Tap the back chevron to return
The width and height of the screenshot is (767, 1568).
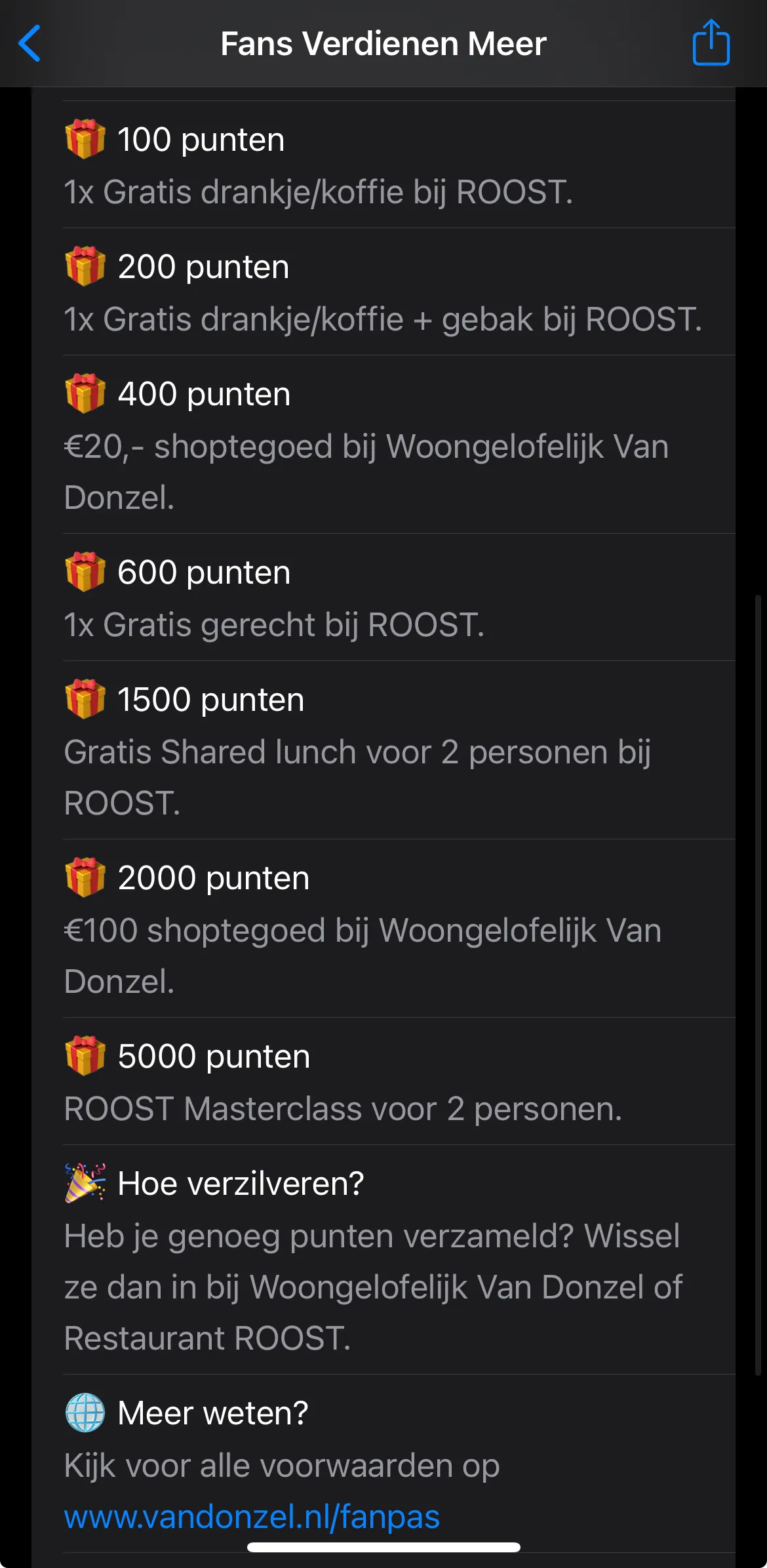point(29,43)
